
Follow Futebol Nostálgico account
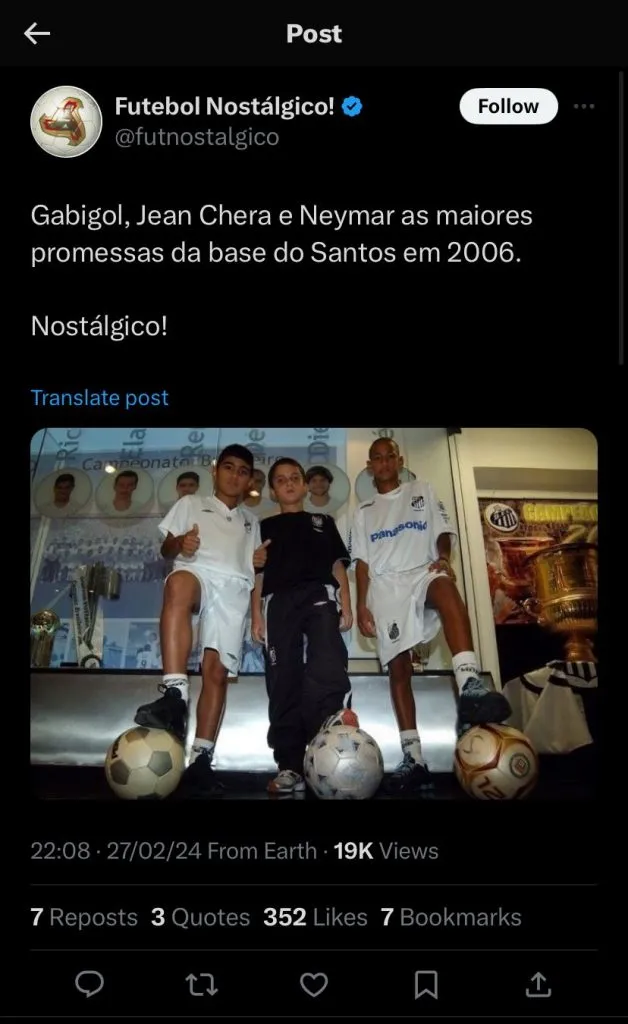[x=508, y=106]
